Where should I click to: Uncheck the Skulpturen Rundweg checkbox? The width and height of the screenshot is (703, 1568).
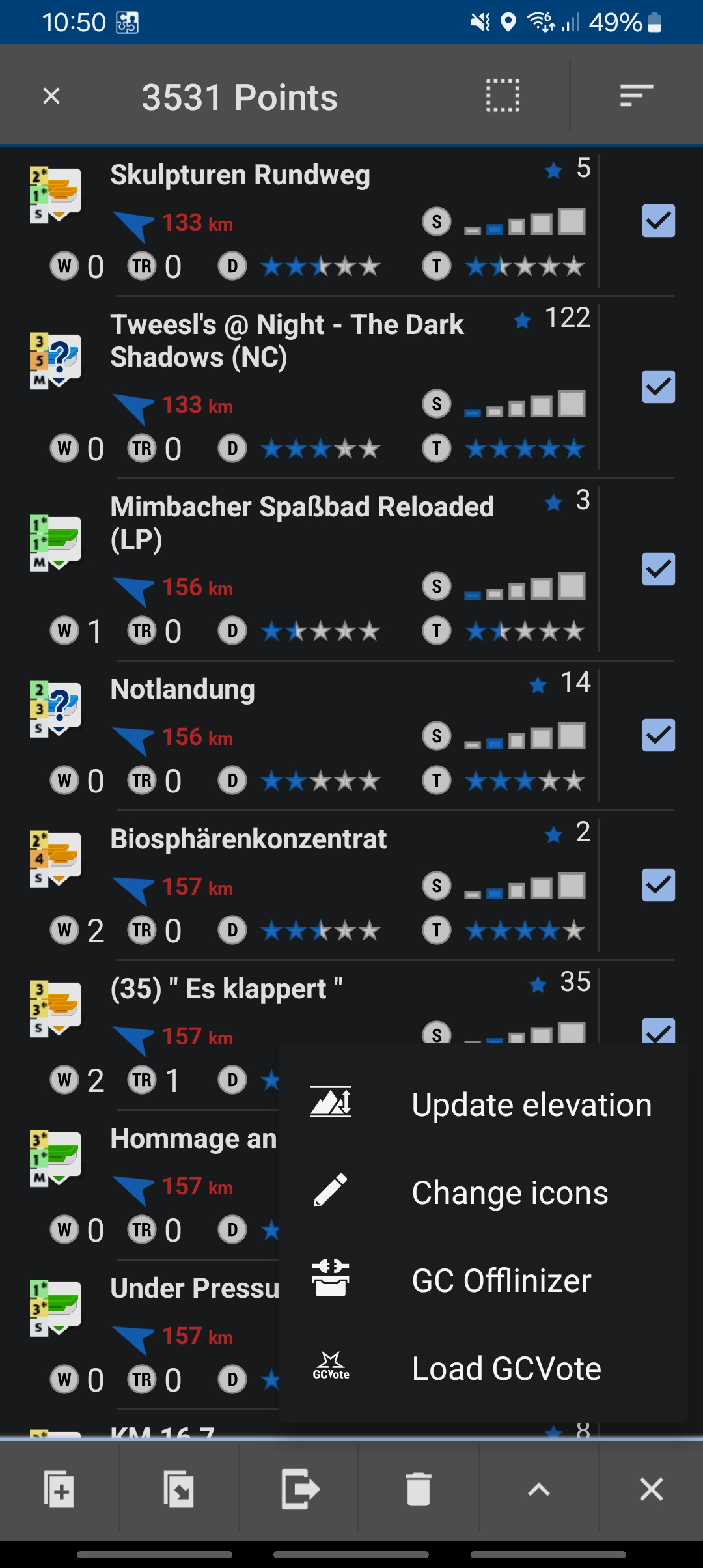click(658, 221)
